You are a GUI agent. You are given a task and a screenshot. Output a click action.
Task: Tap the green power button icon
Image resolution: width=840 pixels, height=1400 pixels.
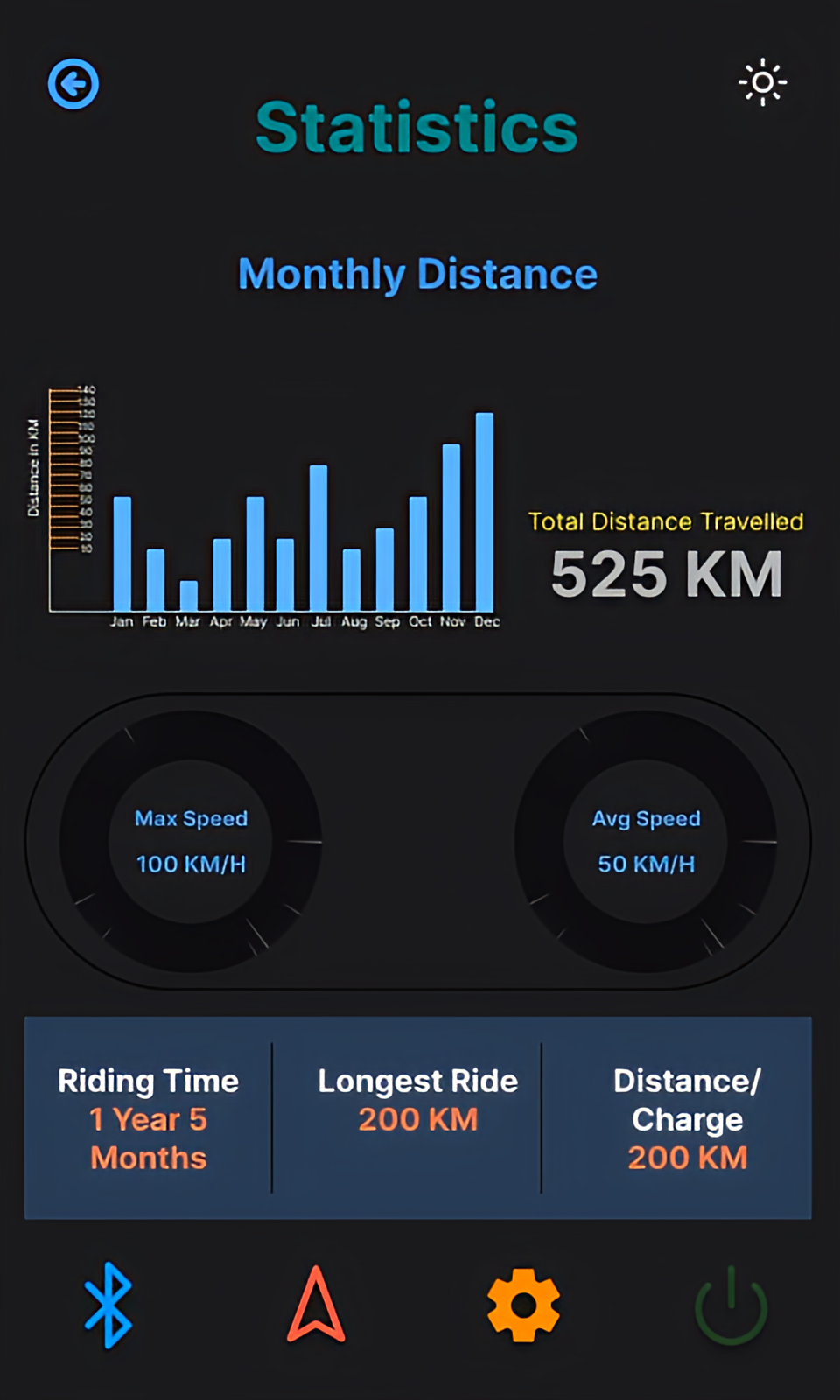[731, 1305]
